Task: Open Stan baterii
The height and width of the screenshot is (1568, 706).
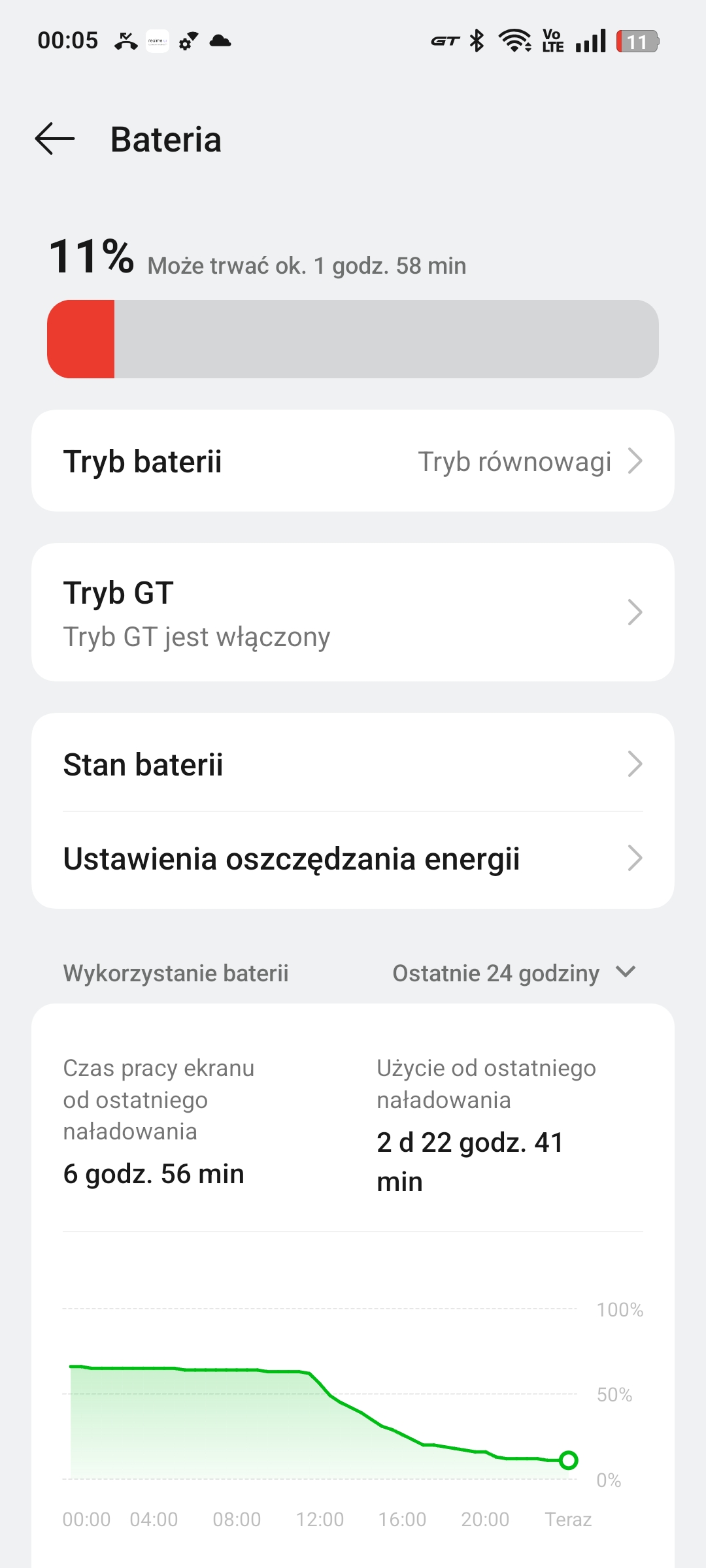Action: pos(353,764)
